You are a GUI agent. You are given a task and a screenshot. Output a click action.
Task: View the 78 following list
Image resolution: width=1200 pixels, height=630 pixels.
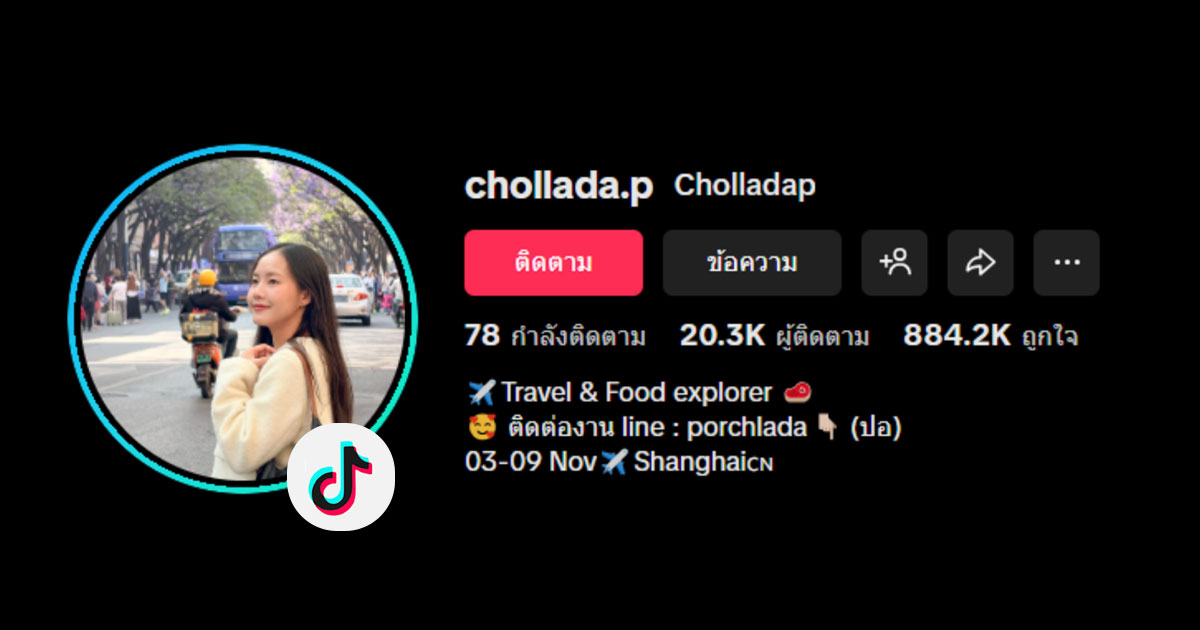tap(555, 336)
